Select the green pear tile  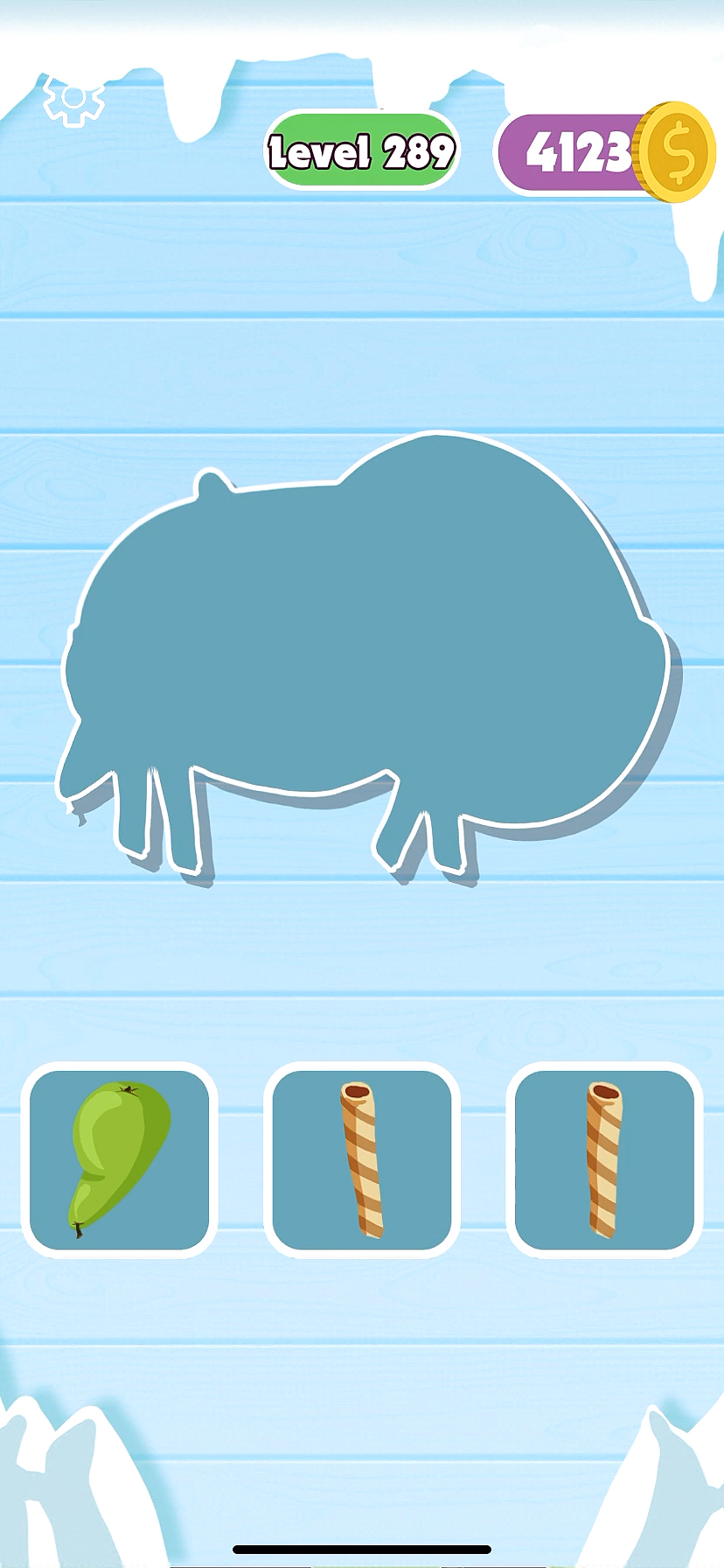(x=120, y=1159)
